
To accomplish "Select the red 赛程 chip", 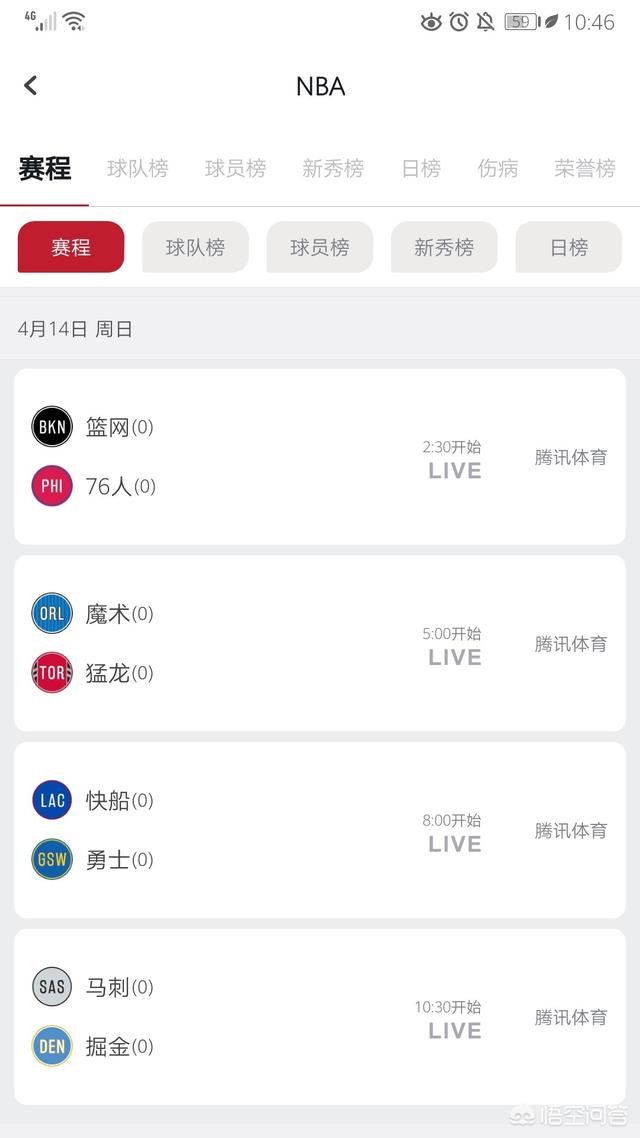I will (x=71, y=247).
